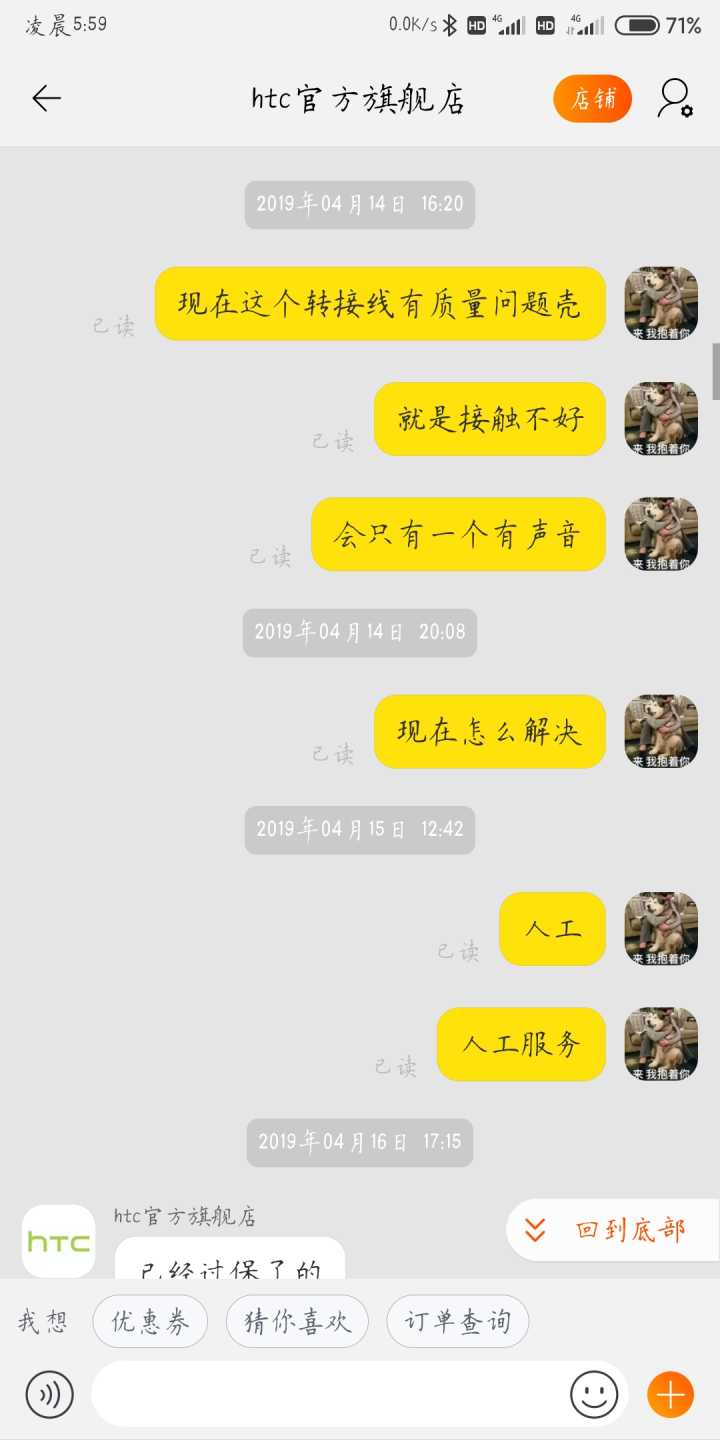Open the orange plus attachments menu
Screen dimensions: 720x1440
tap(670, 1393)
